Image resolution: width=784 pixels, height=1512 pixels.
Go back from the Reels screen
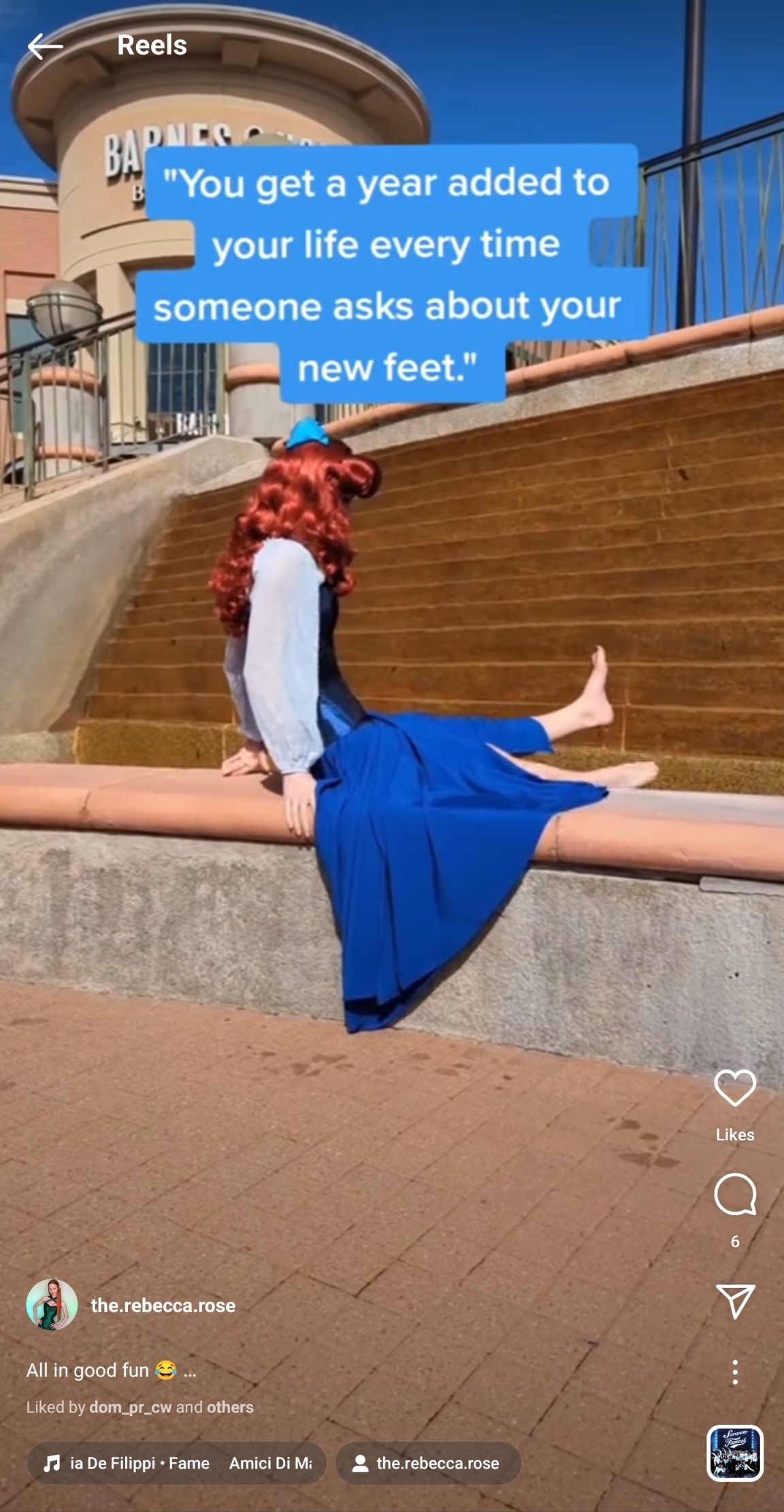point(45,46)
